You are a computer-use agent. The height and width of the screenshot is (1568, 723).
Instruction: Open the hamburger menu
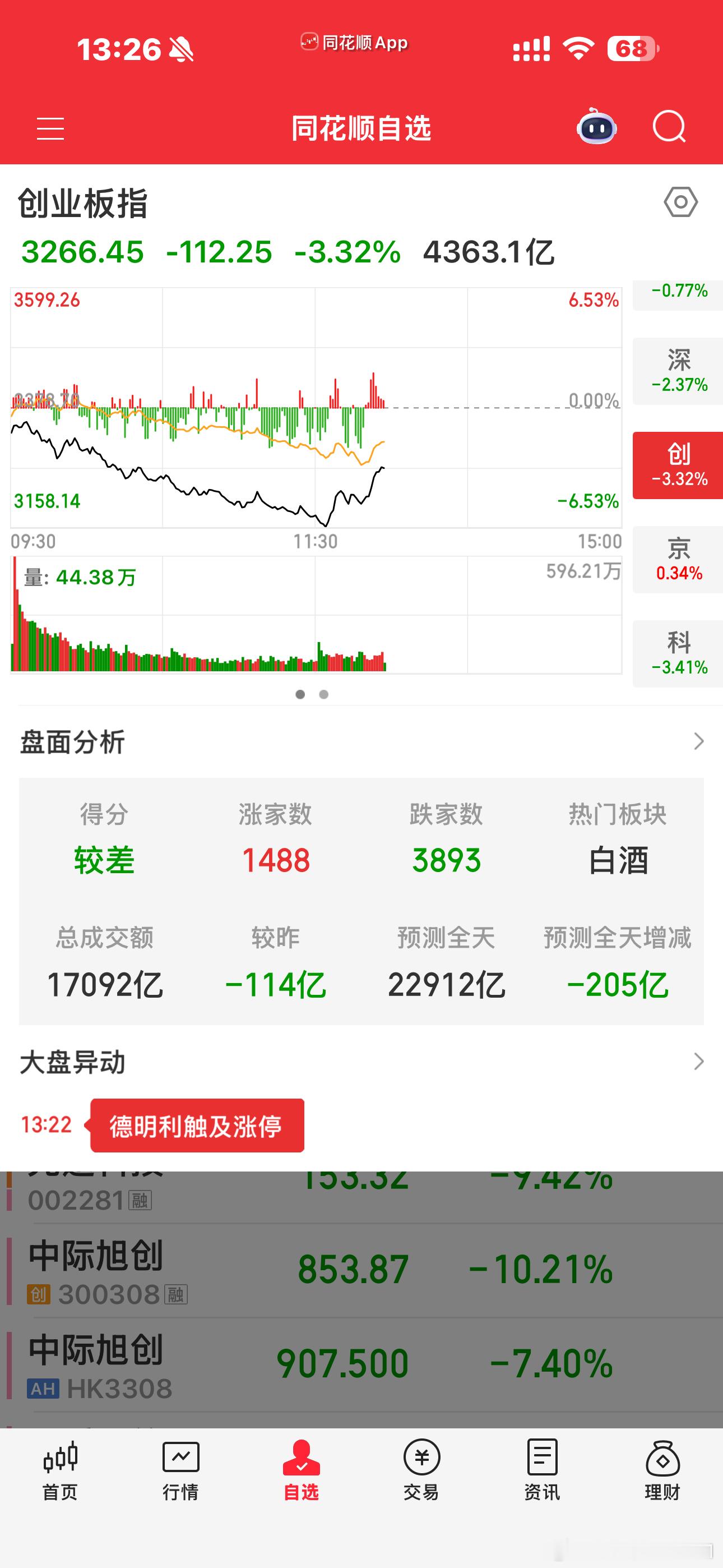pyautogui.click(x=50, y=128)
